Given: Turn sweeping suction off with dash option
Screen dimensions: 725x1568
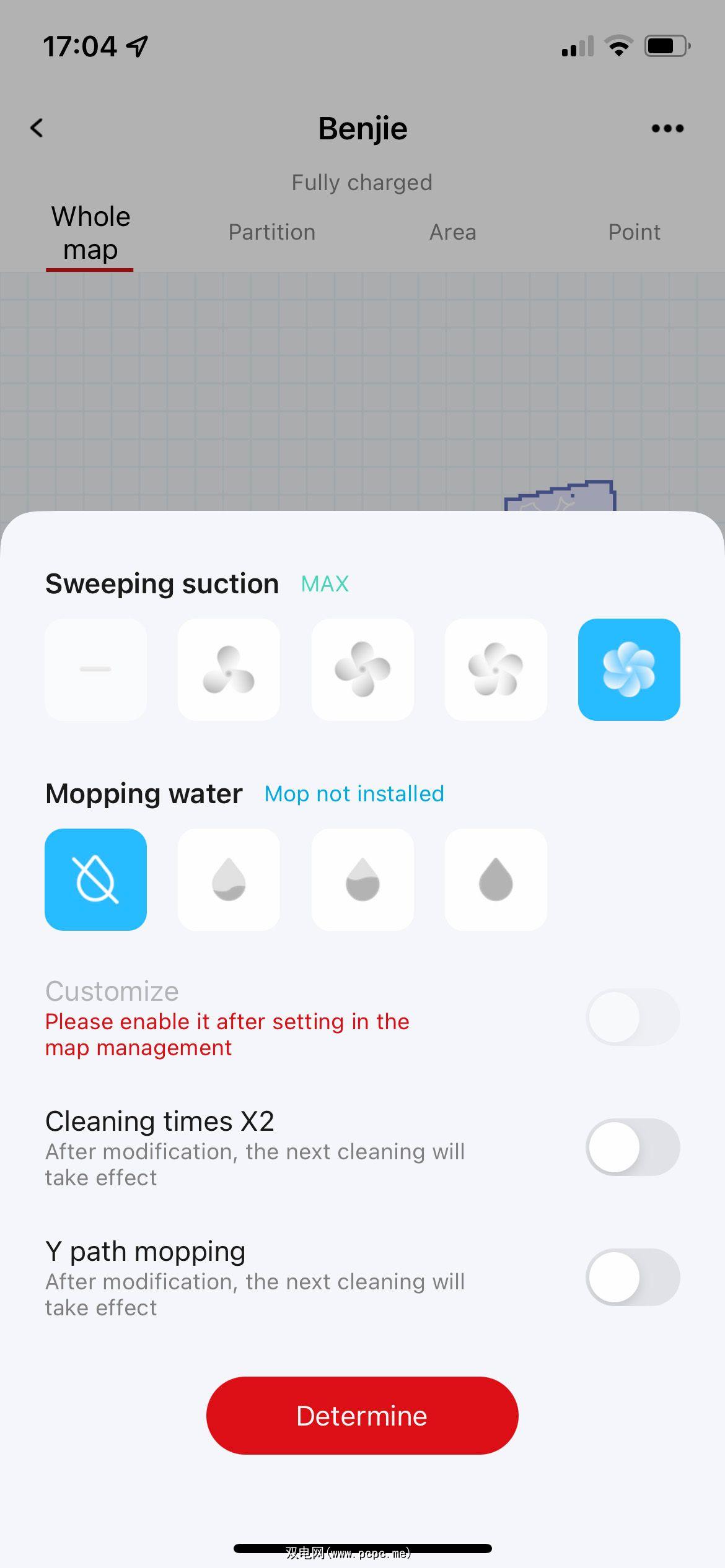Looking at the screenshot, I should click(x=95, y=669).
